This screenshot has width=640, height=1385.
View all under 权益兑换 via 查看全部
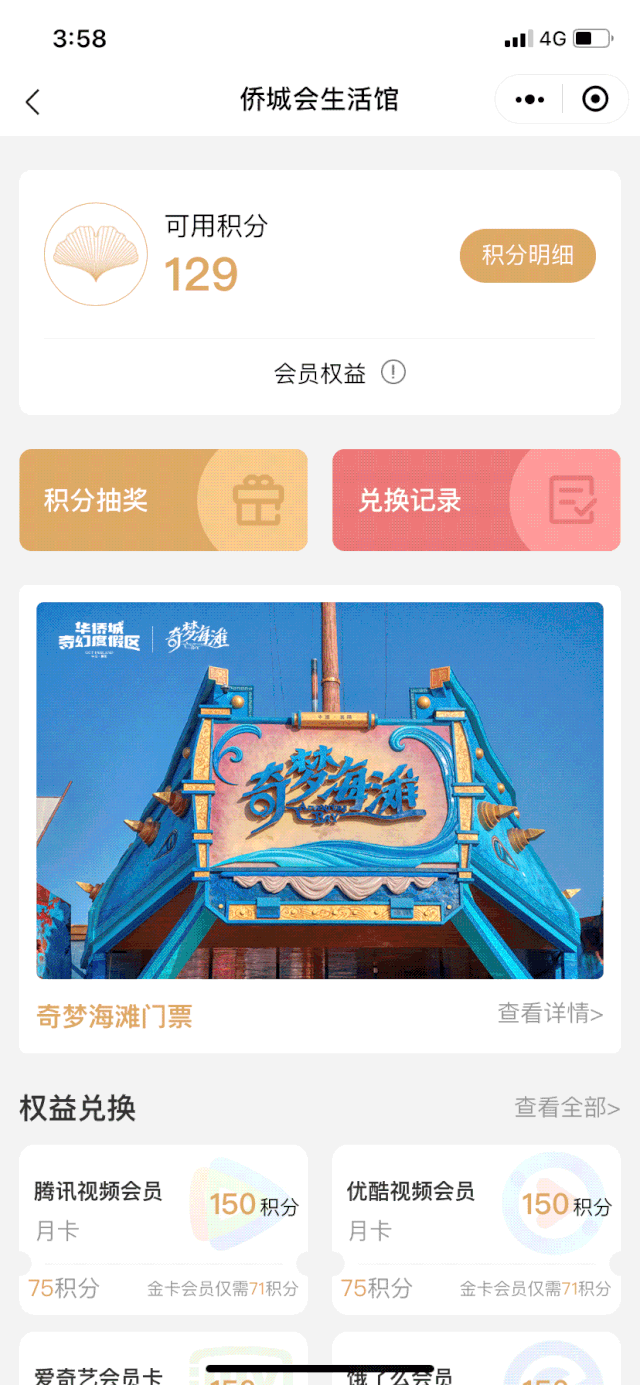(566, 1107)
